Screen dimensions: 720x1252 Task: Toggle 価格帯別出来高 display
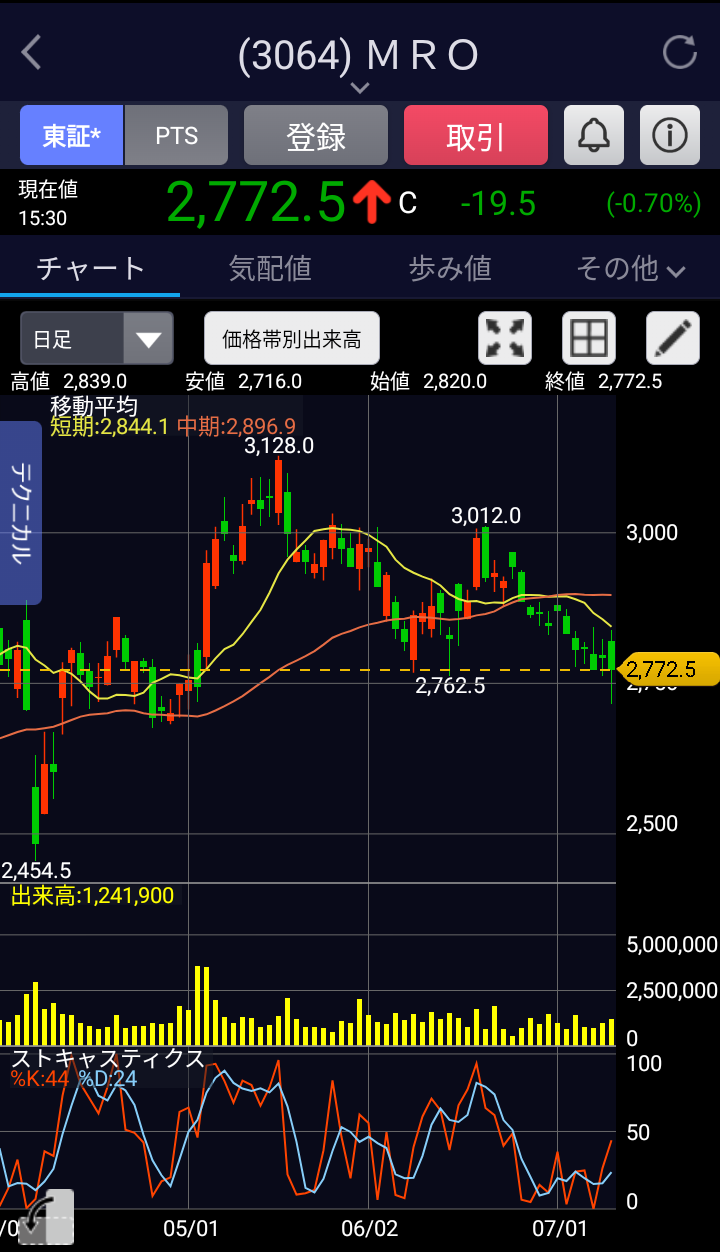(292, 338)
